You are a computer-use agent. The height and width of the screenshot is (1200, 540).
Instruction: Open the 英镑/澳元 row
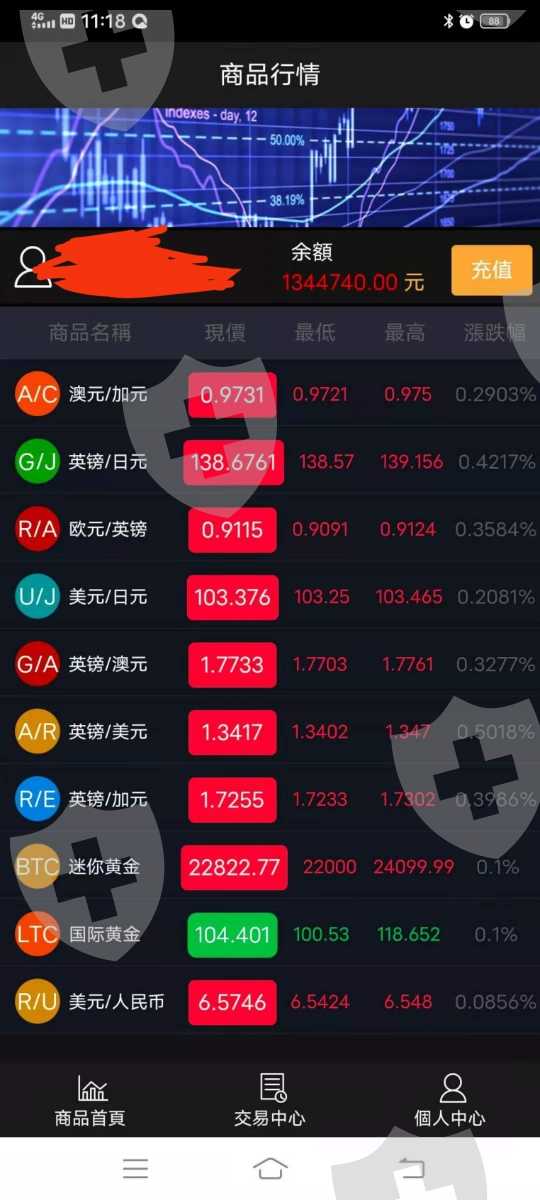(270, 664)
